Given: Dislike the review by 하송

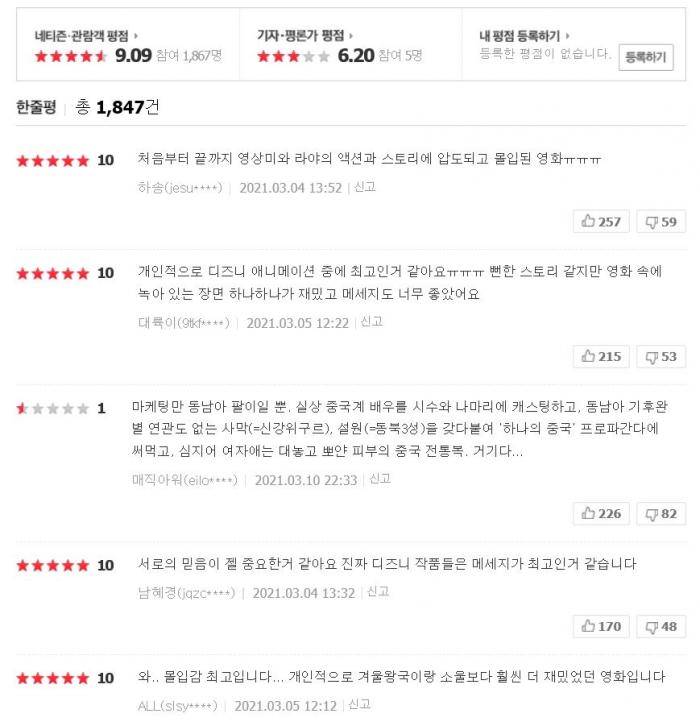Looking at the screenshot, I should point(661,221).
